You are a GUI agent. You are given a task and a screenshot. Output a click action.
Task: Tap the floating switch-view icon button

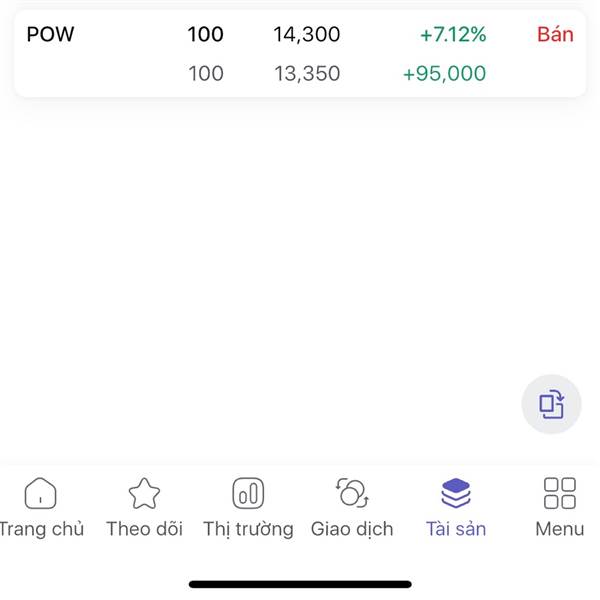[x=551, y=404]
